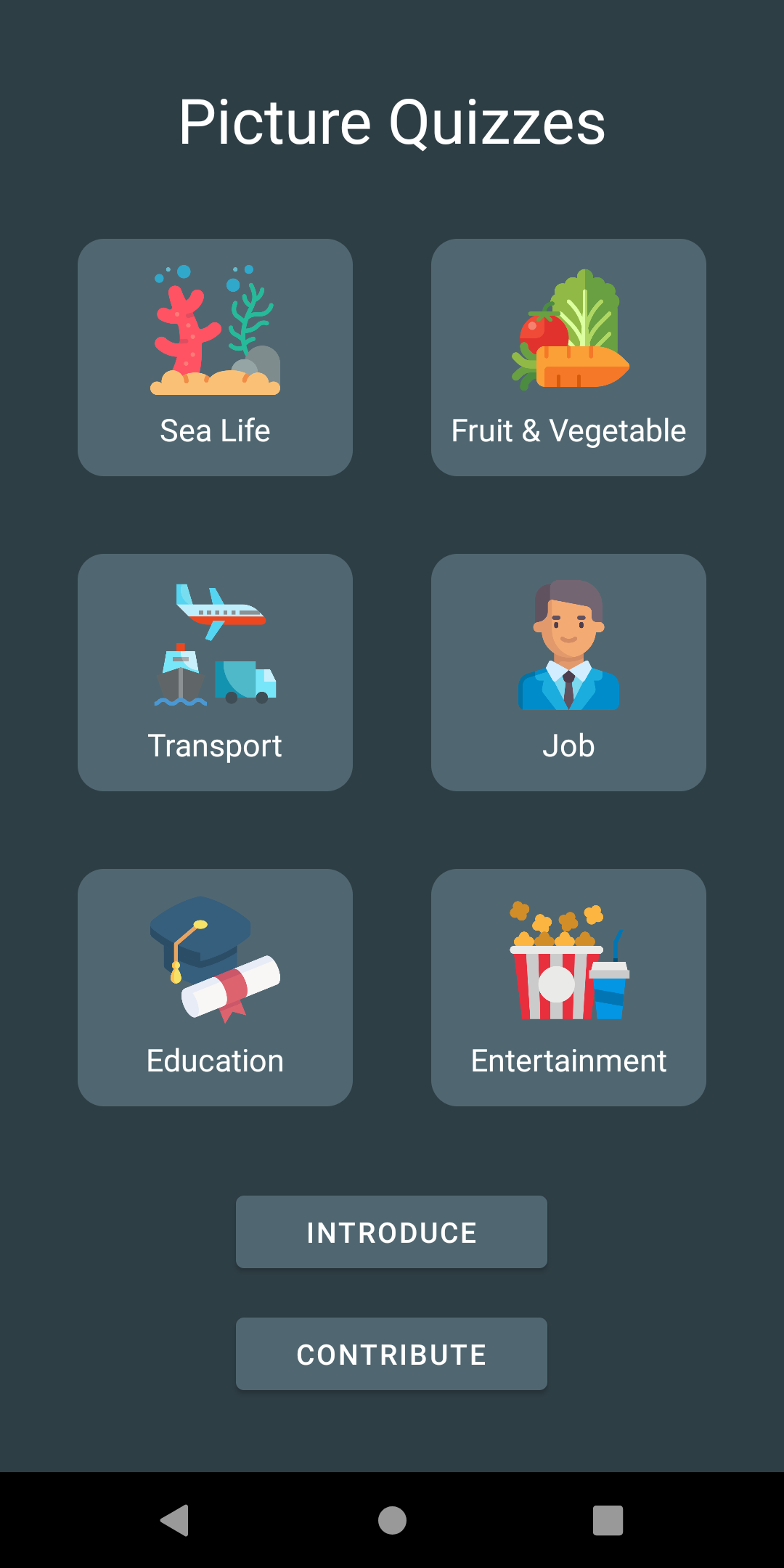Open recent apps via square navigation button
The image size is (784, 1568).
pos(608,1519)
